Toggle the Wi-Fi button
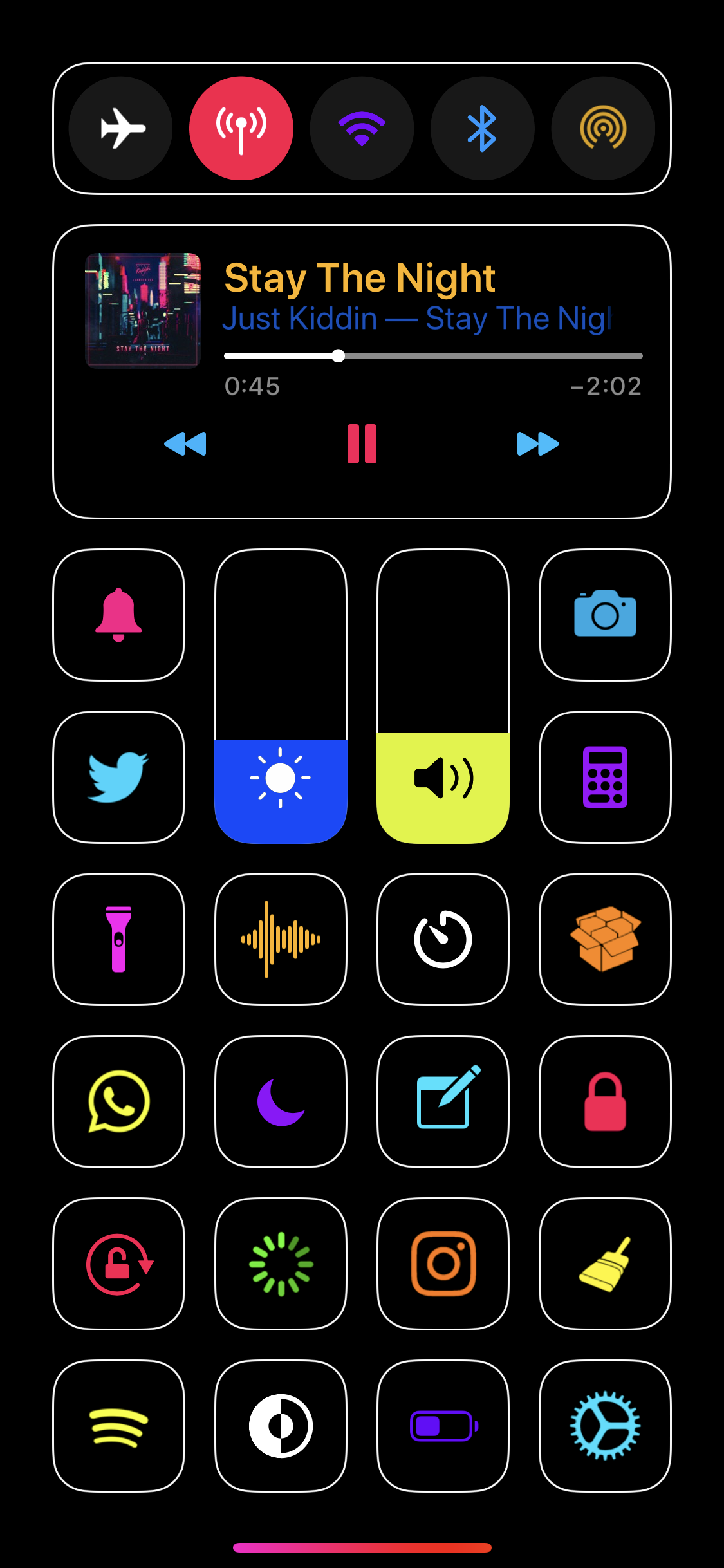Viewport: 724px width, 1568px height. tap(362, 128)
